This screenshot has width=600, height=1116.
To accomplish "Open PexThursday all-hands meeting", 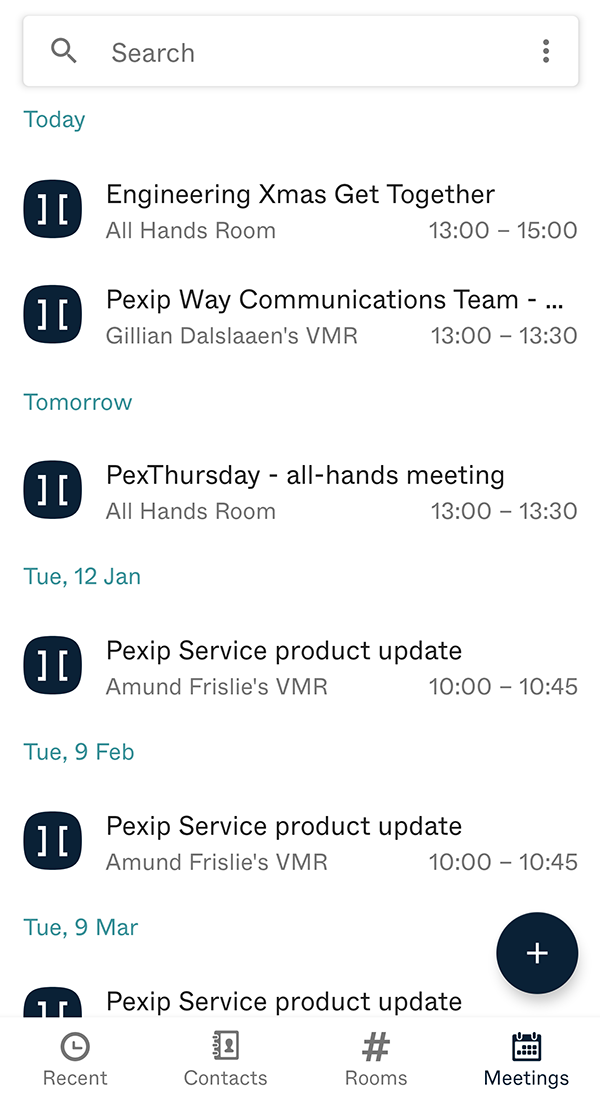I will [x=300, y=492].
